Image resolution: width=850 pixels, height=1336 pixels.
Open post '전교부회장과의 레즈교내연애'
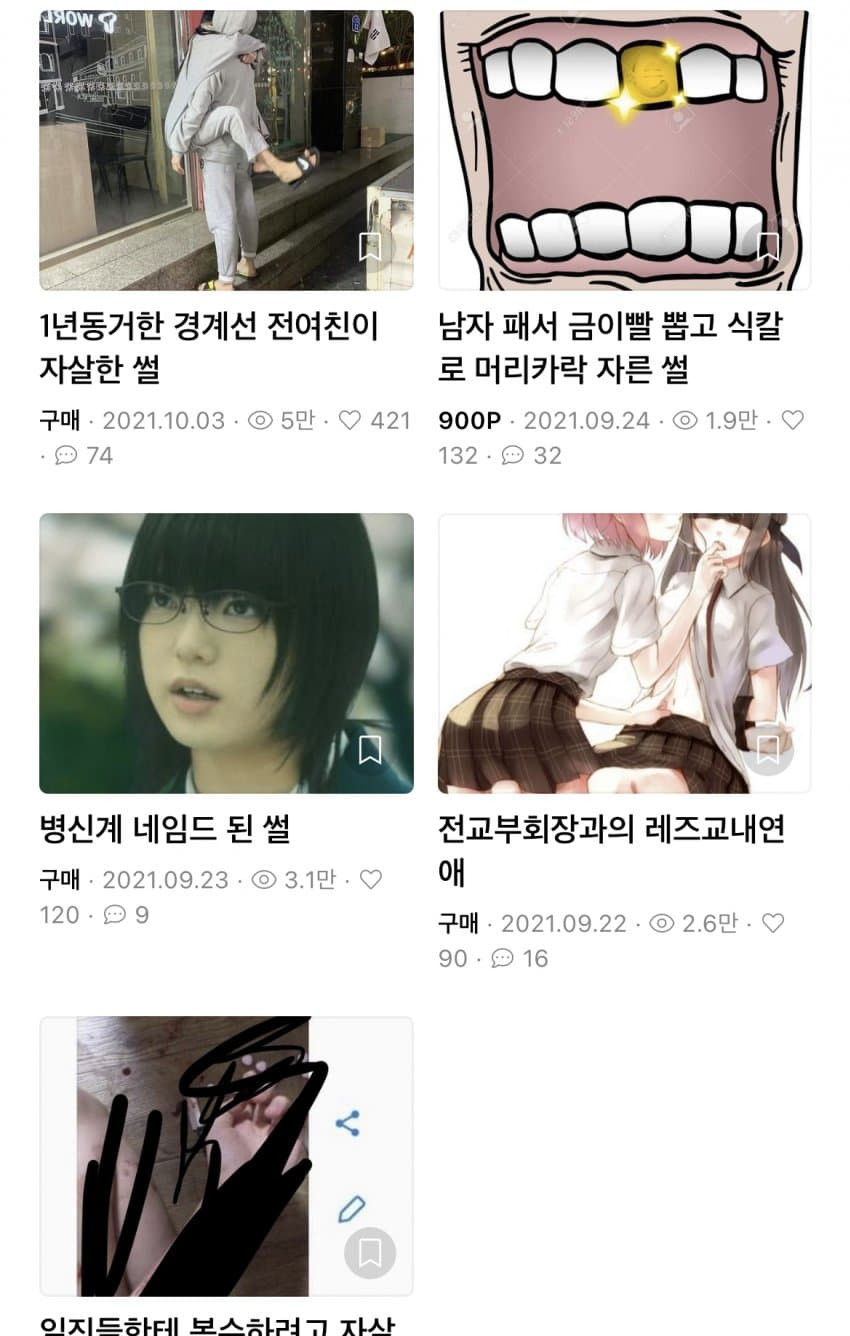coord(611,850)
